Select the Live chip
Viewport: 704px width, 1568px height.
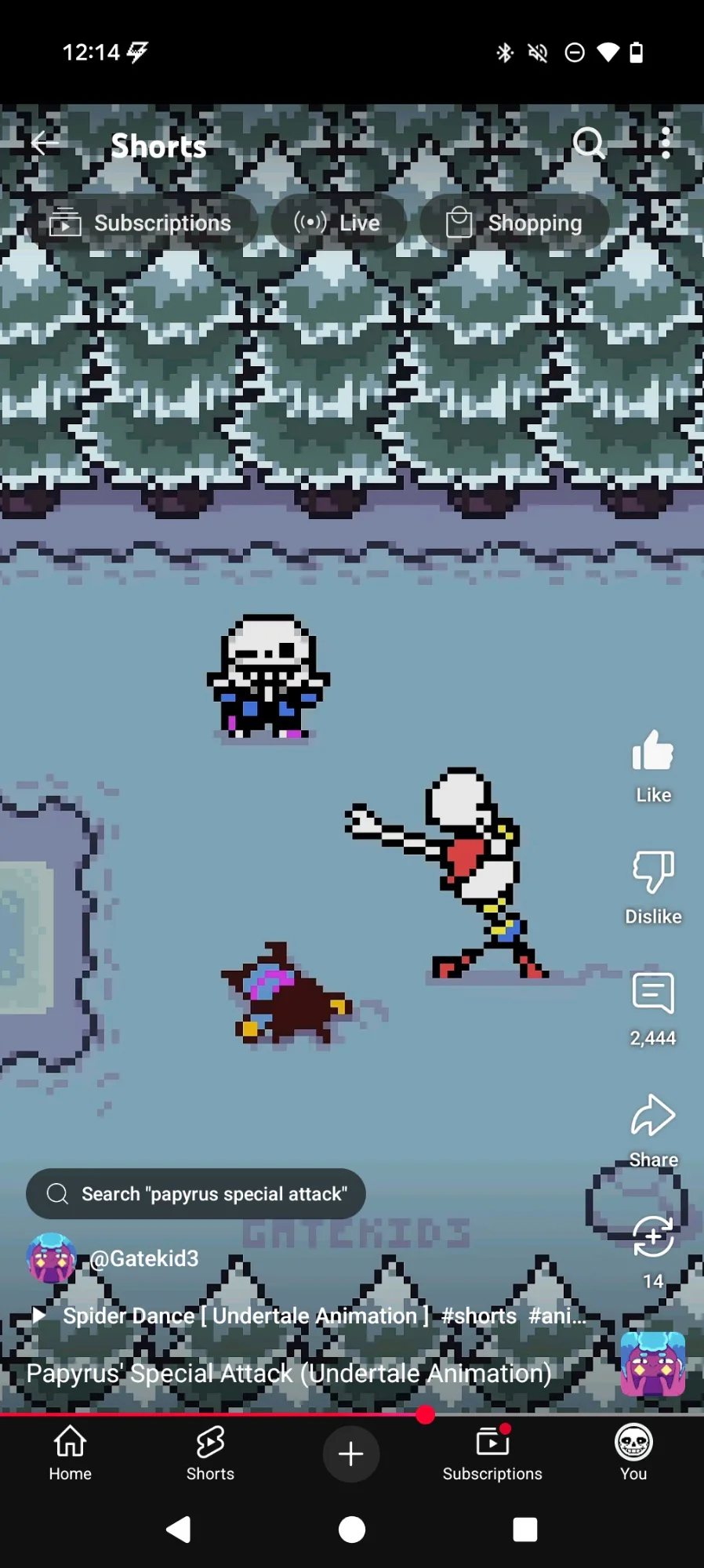(338, 223)
